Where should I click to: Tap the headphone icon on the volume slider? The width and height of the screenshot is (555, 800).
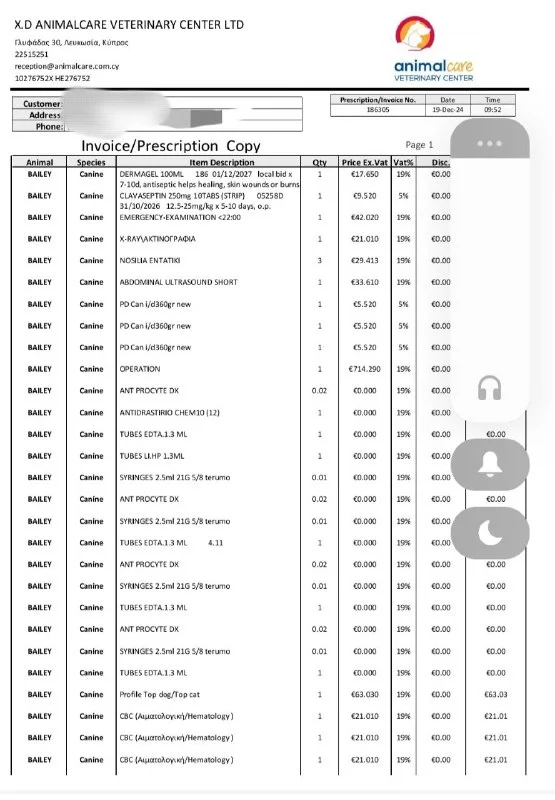coord(490,388)
